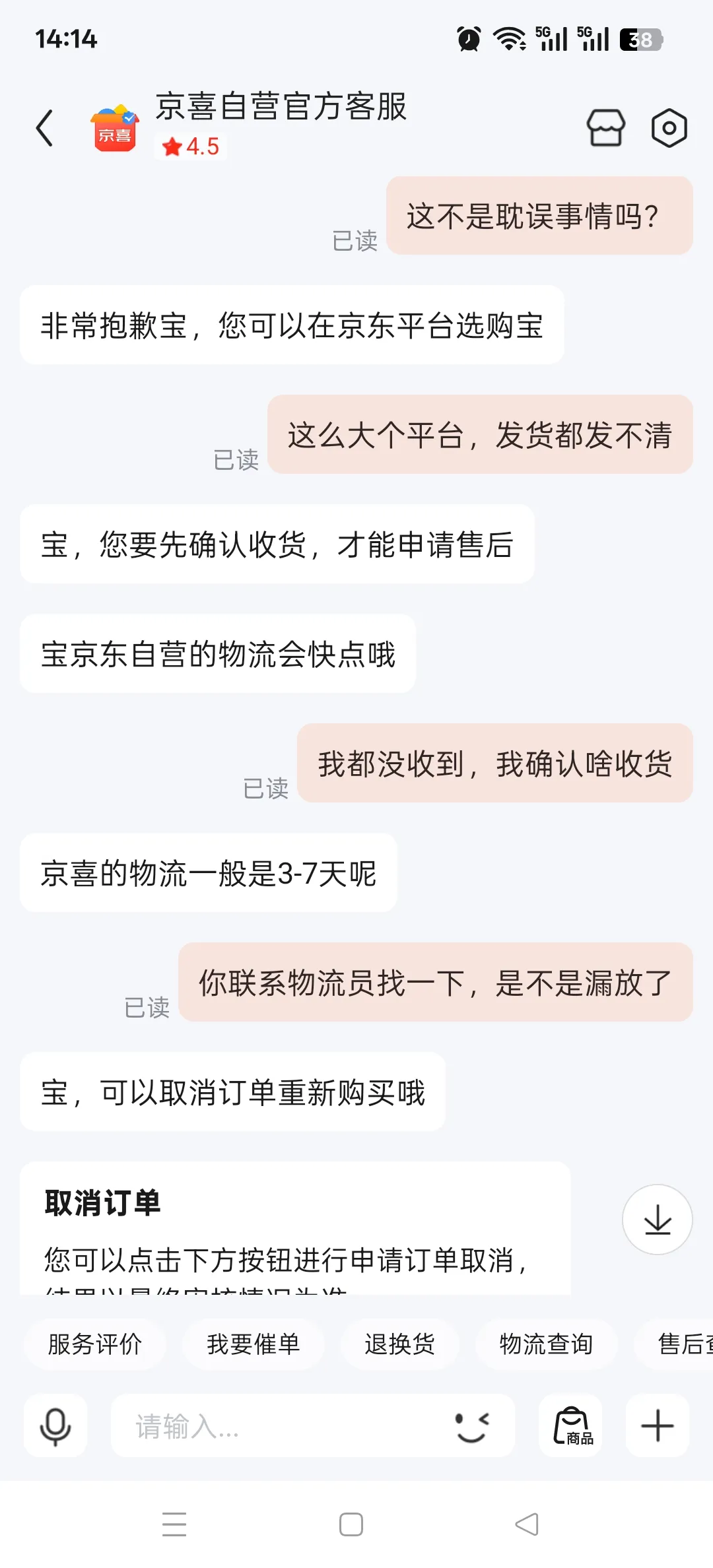Open the 取消订单 card
This screenshot has height=1568, width=713.
click(x=294, y=1227)
